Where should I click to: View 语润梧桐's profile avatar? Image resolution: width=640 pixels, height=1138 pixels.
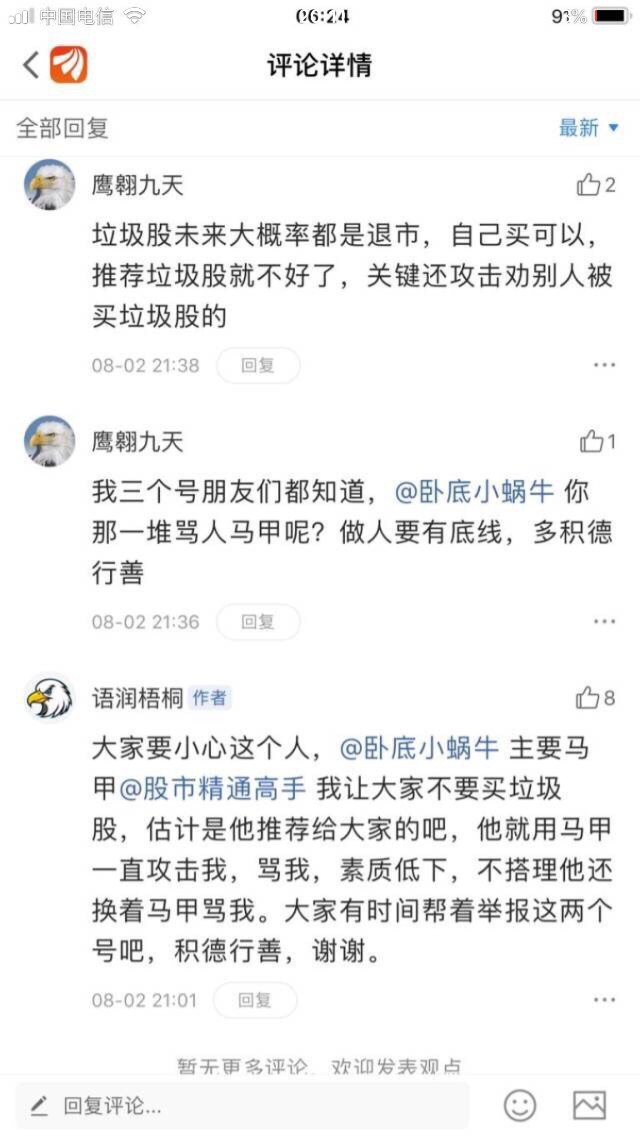pos(49,697)
